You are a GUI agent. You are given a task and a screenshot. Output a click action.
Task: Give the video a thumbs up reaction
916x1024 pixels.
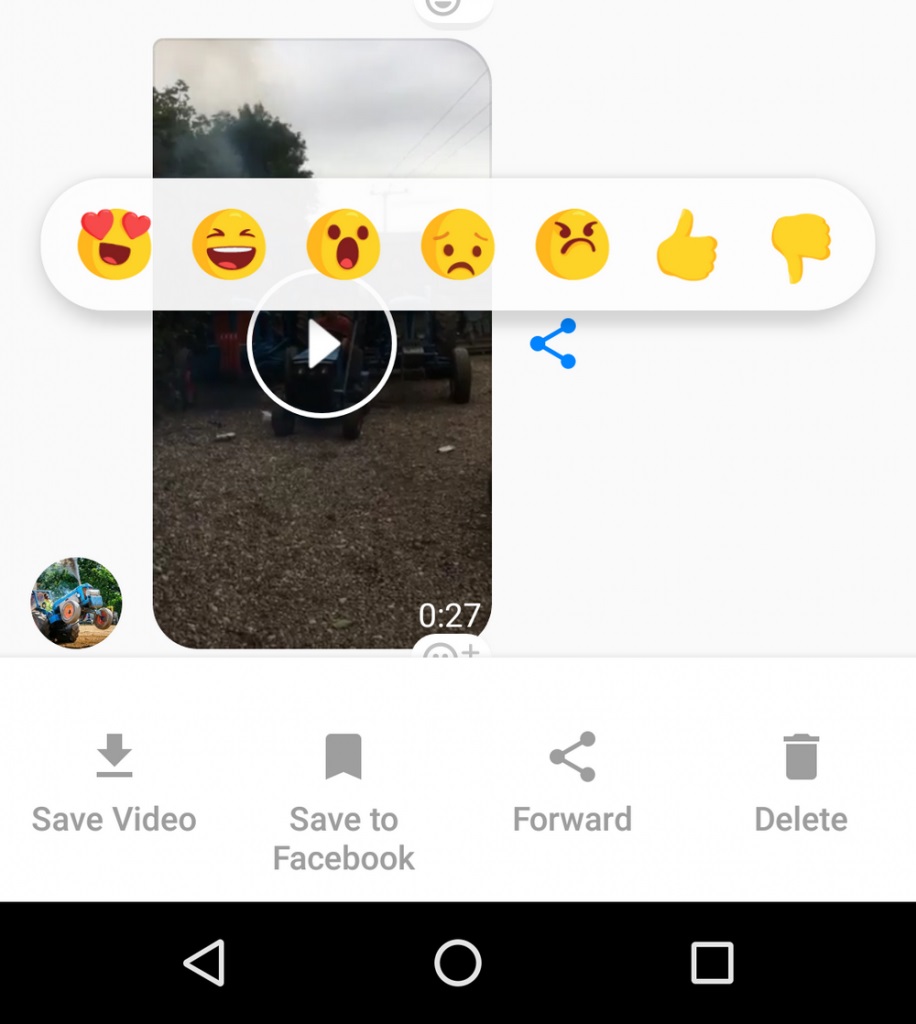tap(686, 243)
